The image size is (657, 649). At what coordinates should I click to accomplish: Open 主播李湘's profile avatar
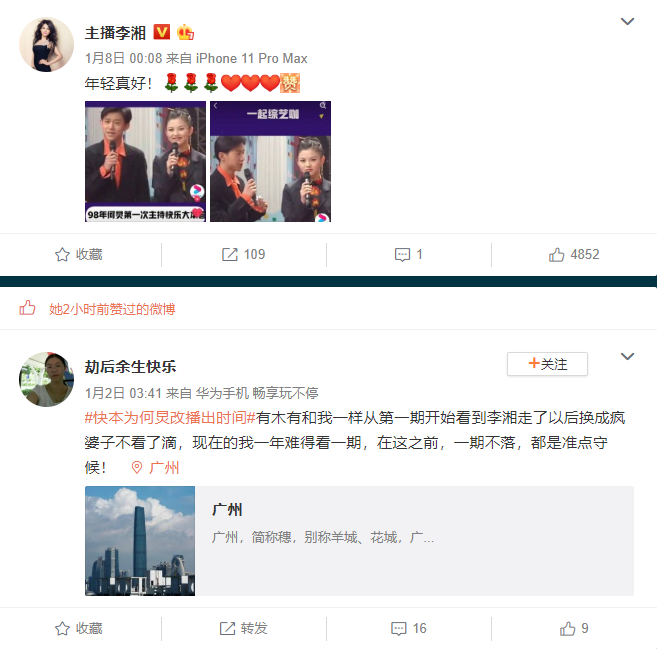pos(47,45)
